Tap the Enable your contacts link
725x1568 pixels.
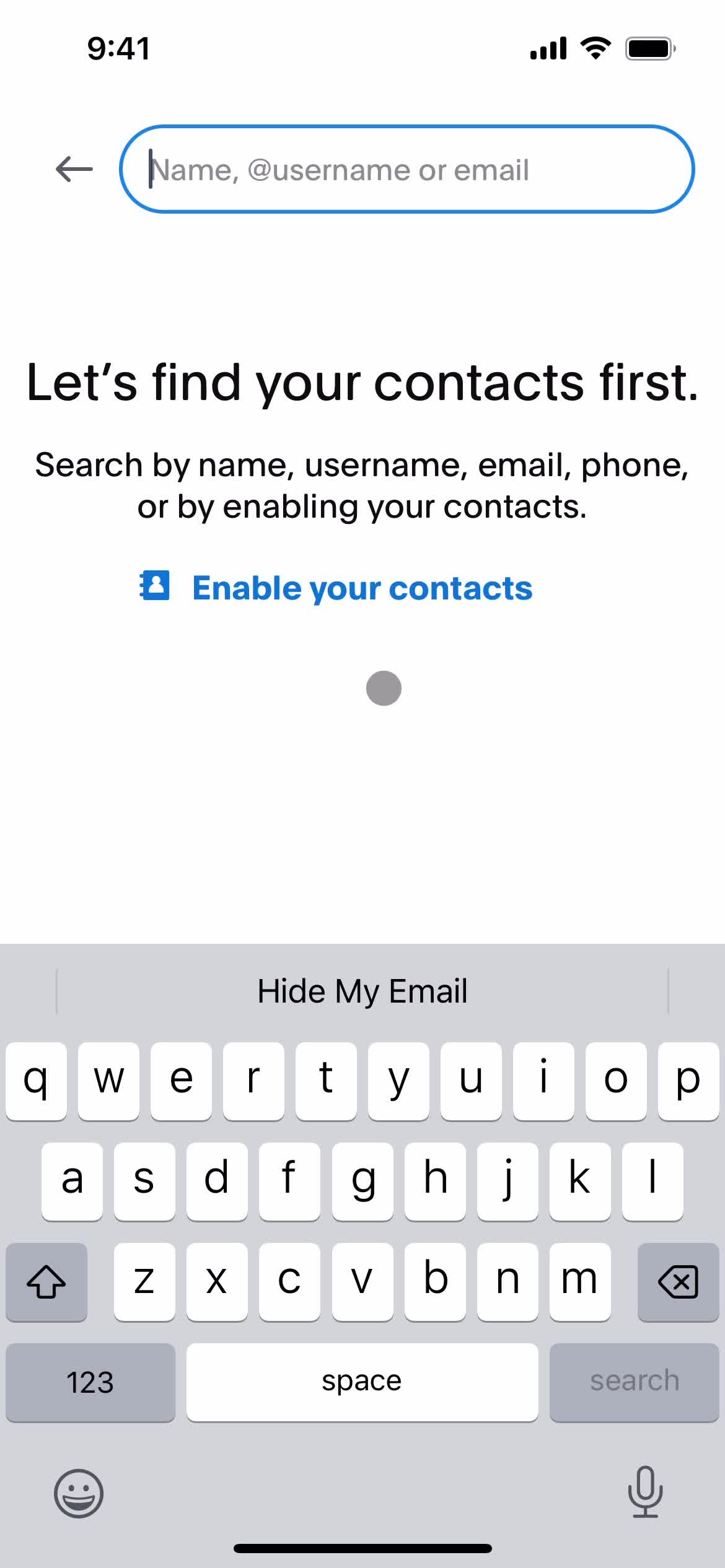point(362,587)
